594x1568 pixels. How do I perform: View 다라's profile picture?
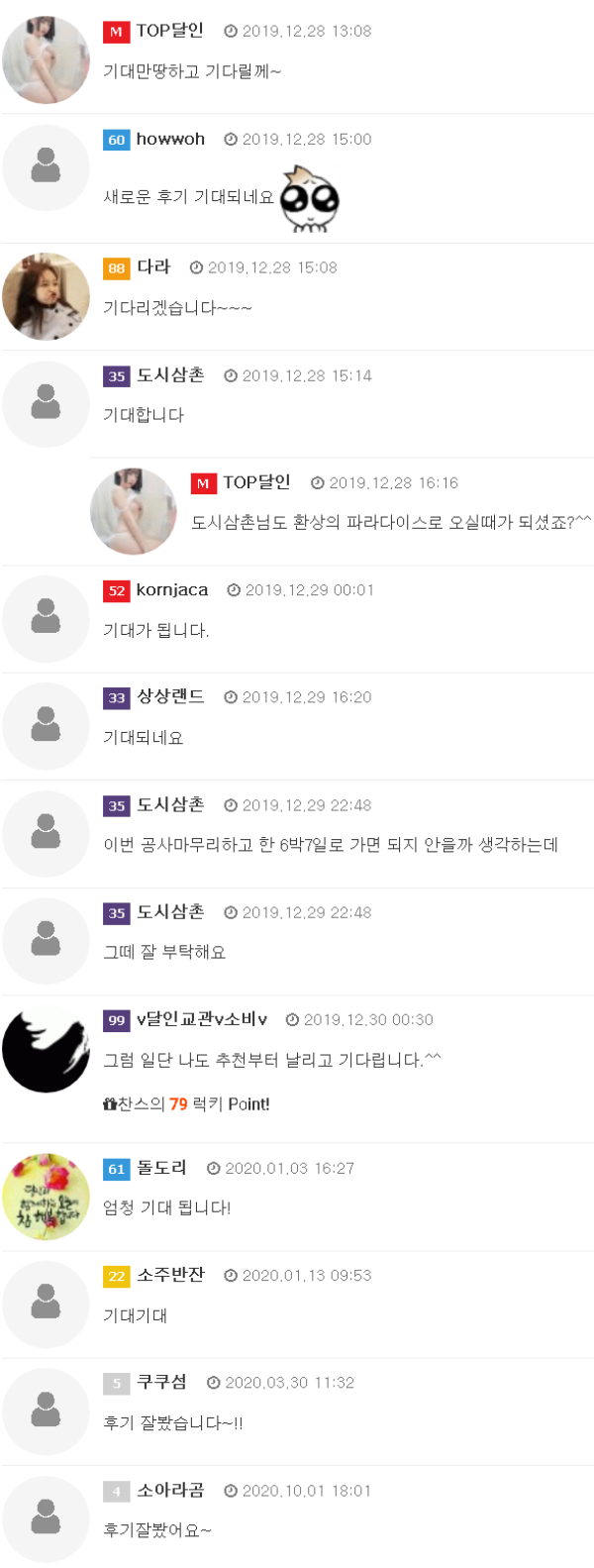point(46,296)
